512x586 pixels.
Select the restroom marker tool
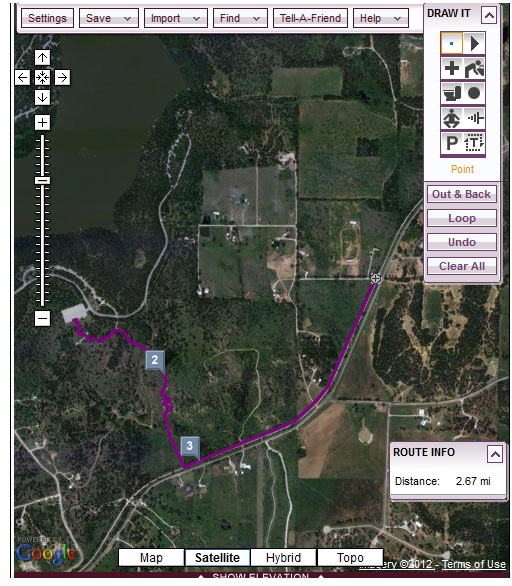point(452,93)
